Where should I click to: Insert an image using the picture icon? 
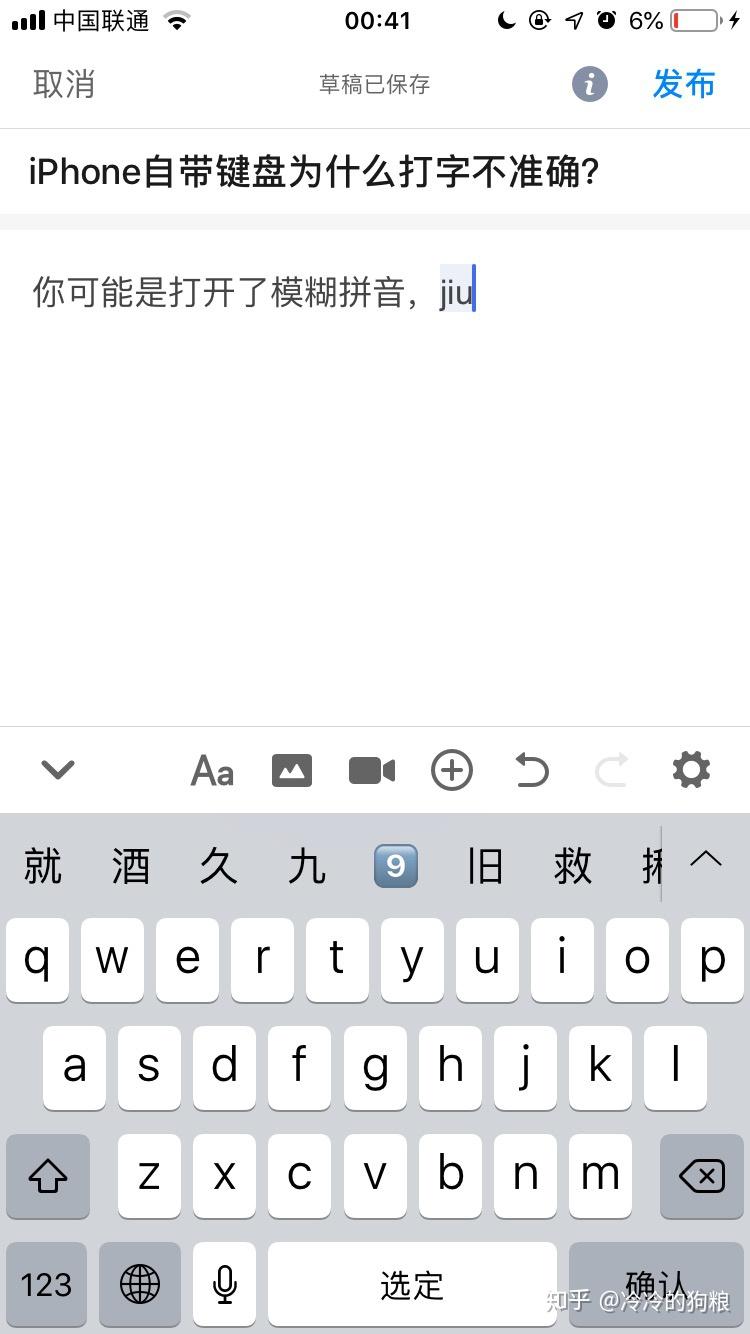coord(291,770)
